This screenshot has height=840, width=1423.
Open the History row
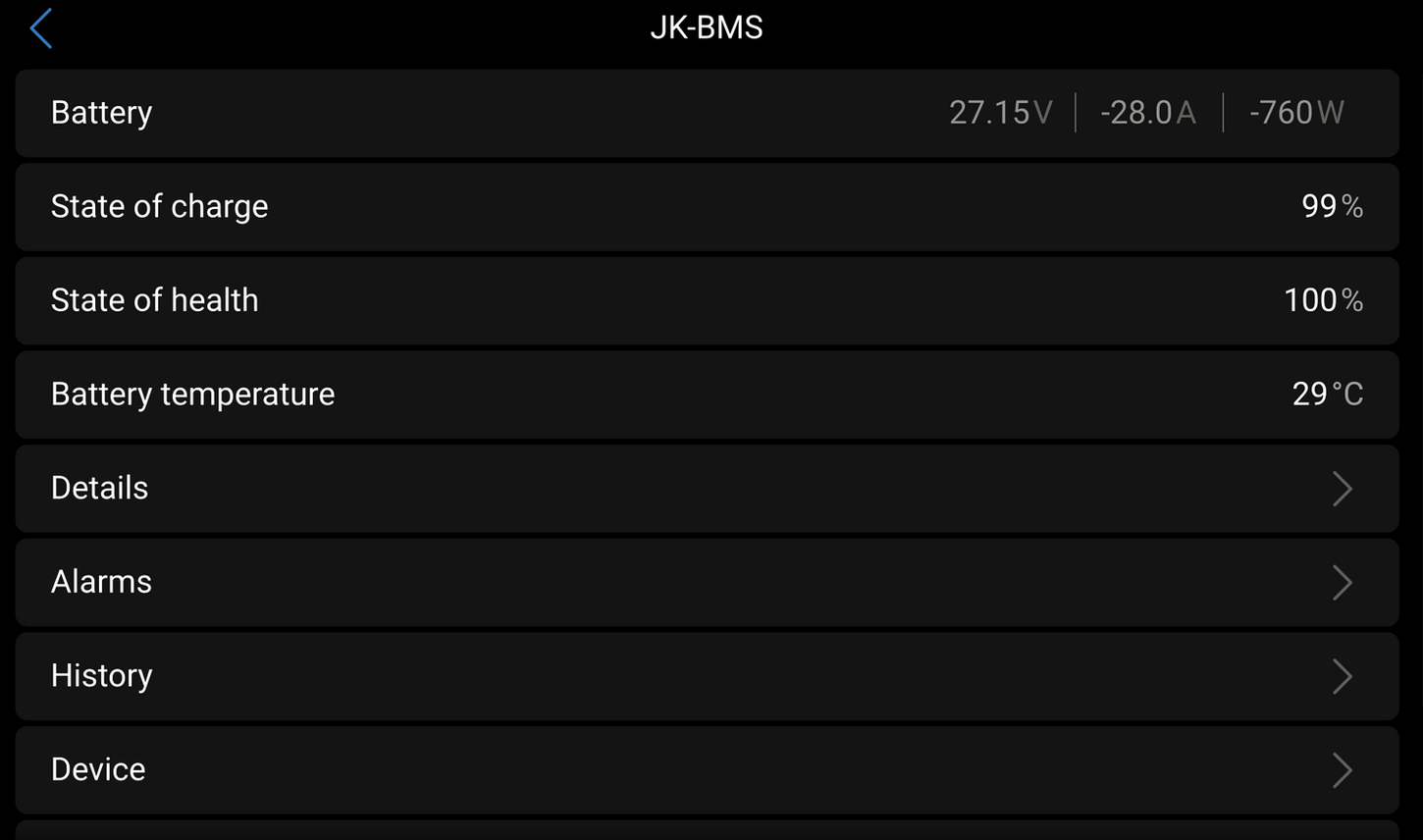(707, 676)
